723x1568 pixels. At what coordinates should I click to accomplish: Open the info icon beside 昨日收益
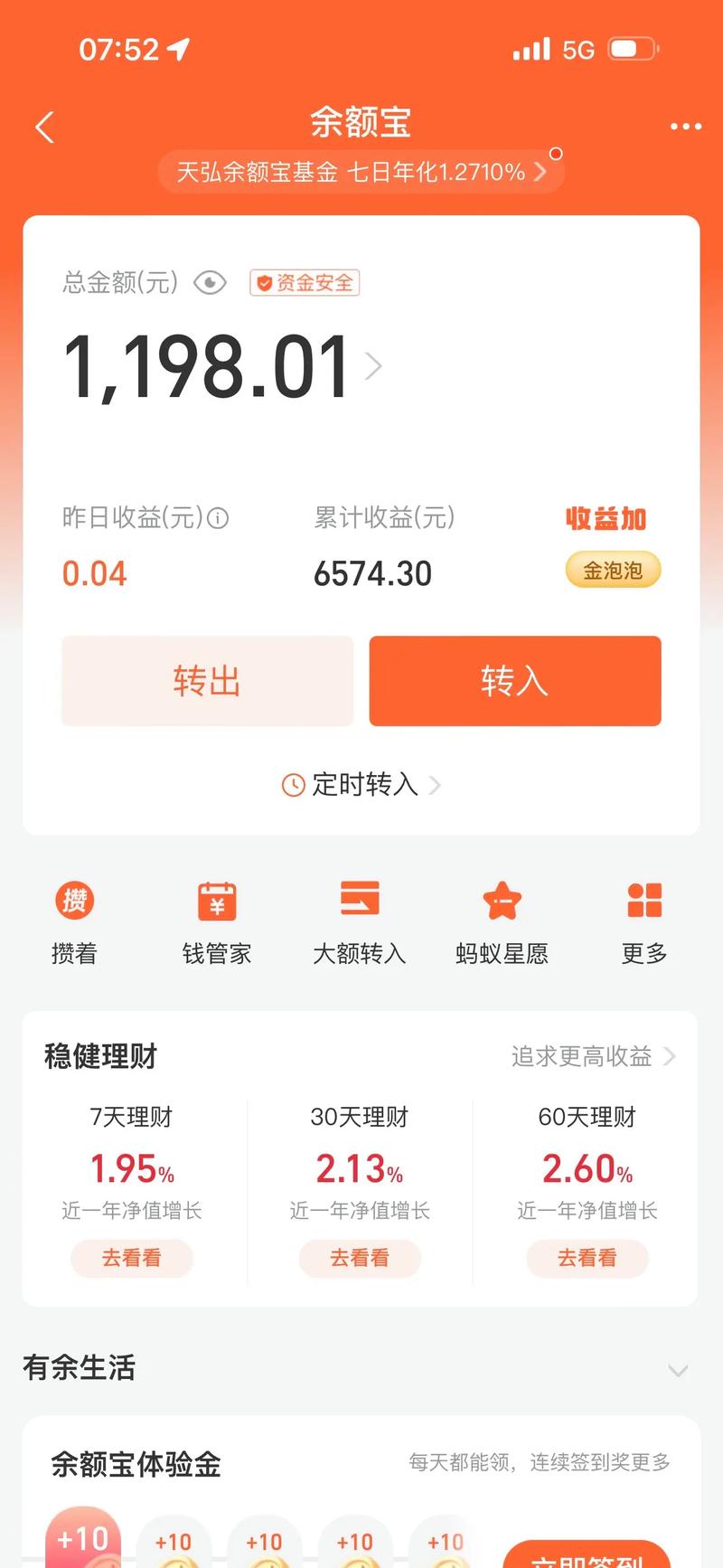pyautogui.click(x=216, y=518)
